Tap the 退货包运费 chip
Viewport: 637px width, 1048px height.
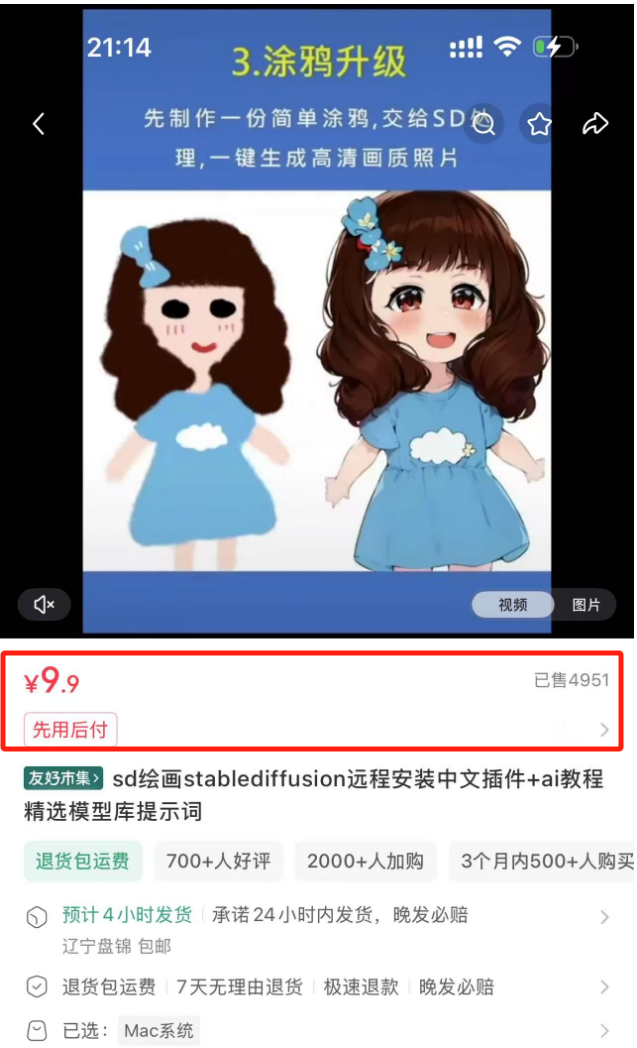(x=83, y=861)
